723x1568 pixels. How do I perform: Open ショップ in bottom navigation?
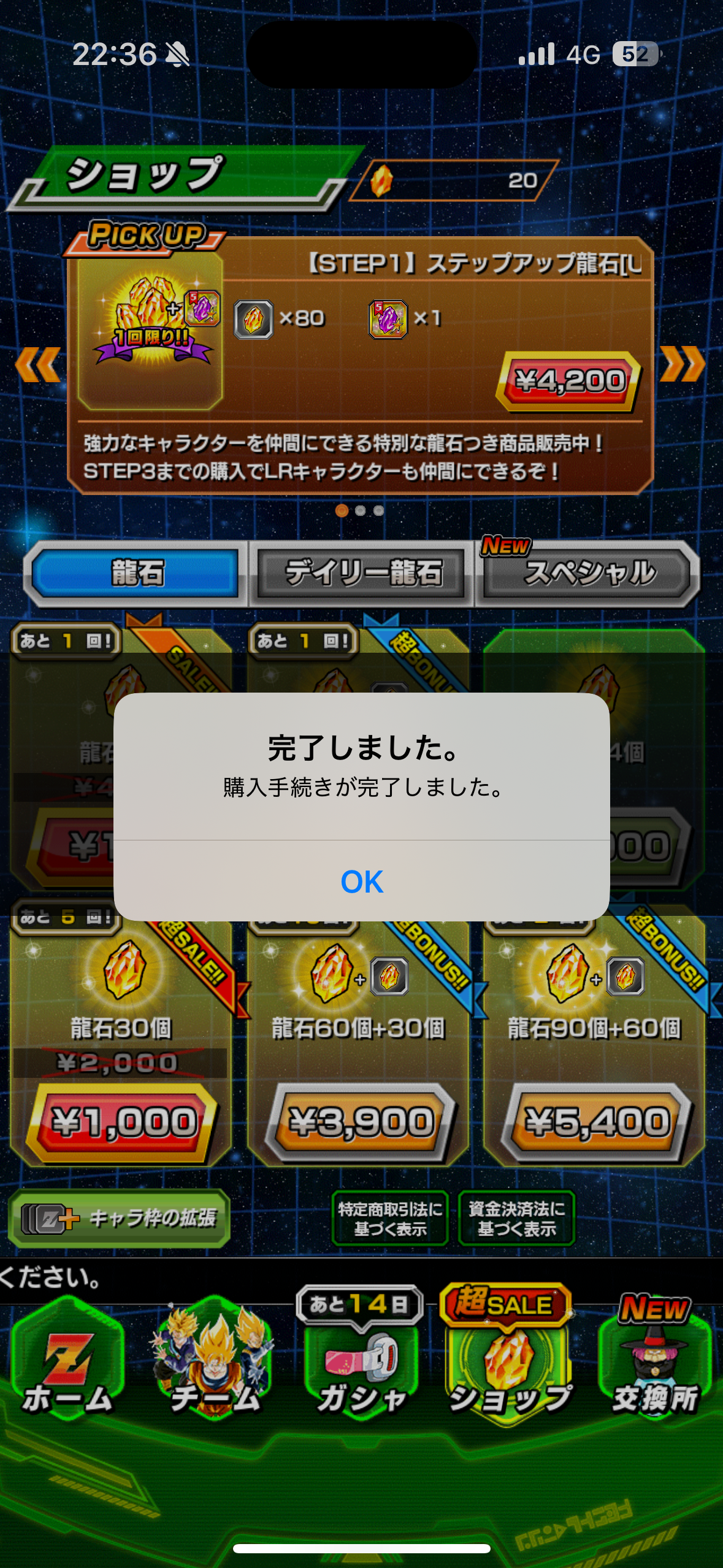pos(509,1357)
